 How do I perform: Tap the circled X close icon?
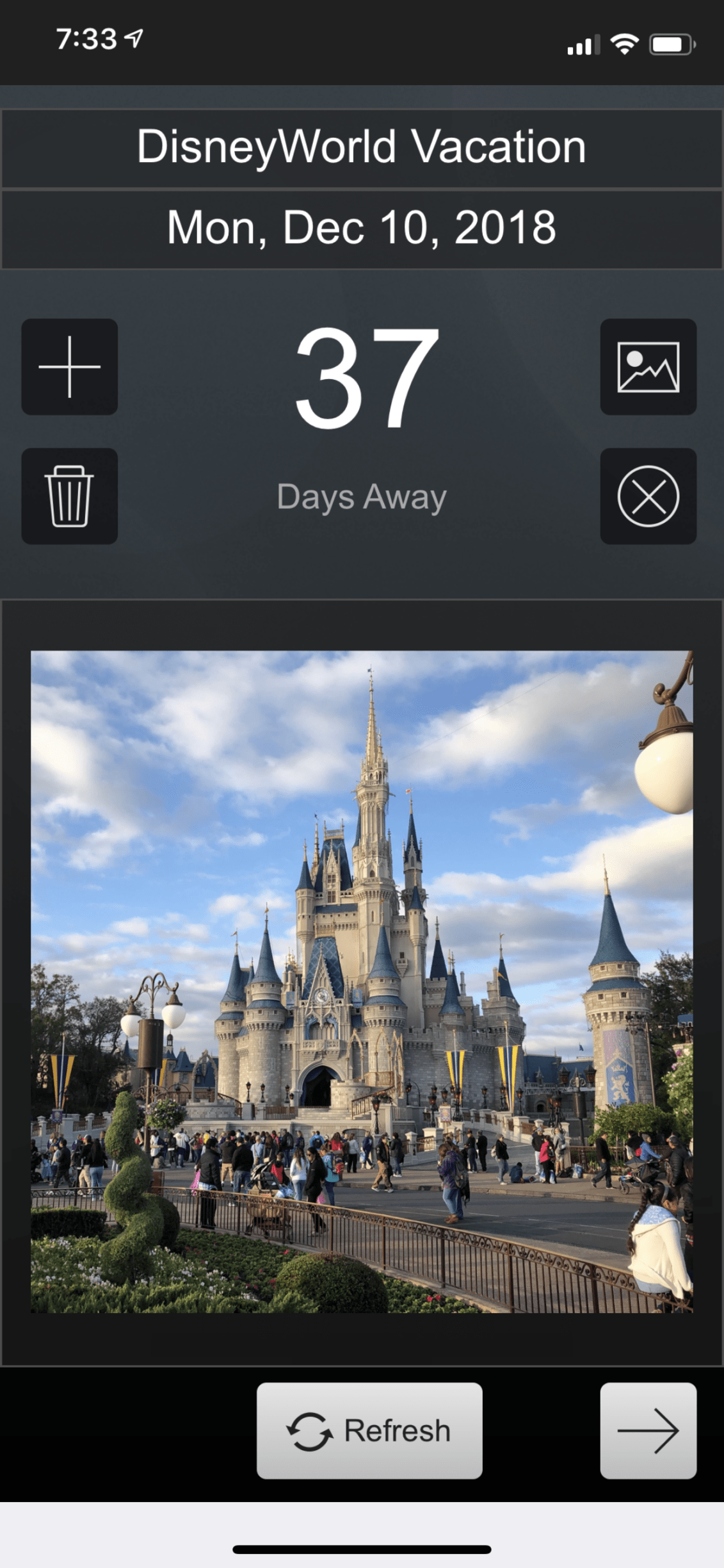(x=648, y=496)
